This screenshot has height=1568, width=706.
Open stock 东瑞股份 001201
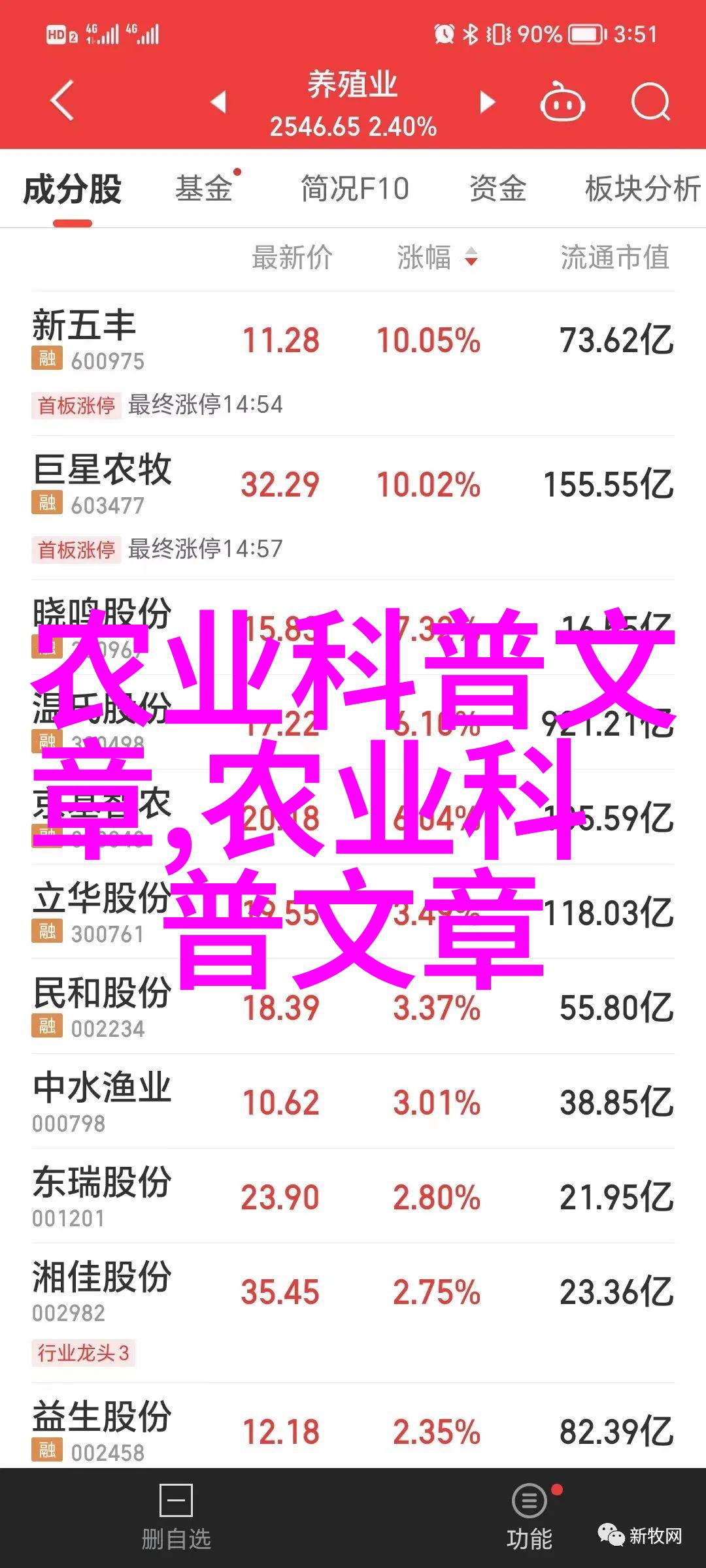(x=353, y=1196)
